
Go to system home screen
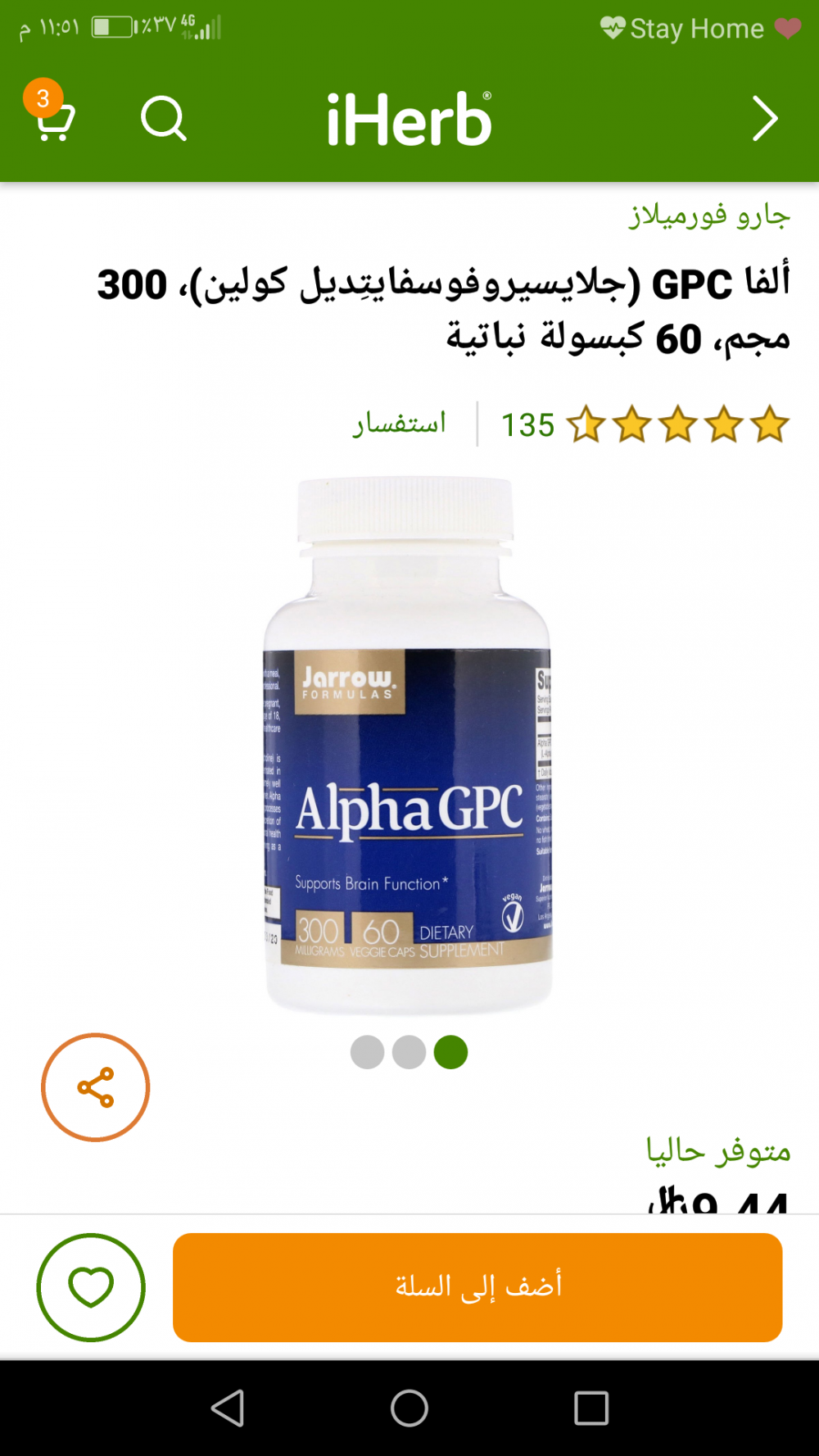[409, 1408]
